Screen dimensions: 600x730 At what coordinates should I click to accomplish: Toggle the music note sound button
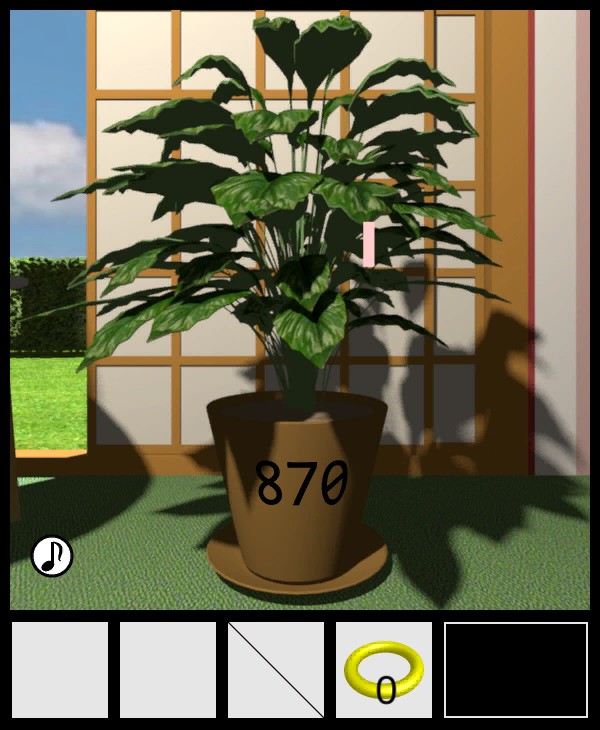(52, 556)
